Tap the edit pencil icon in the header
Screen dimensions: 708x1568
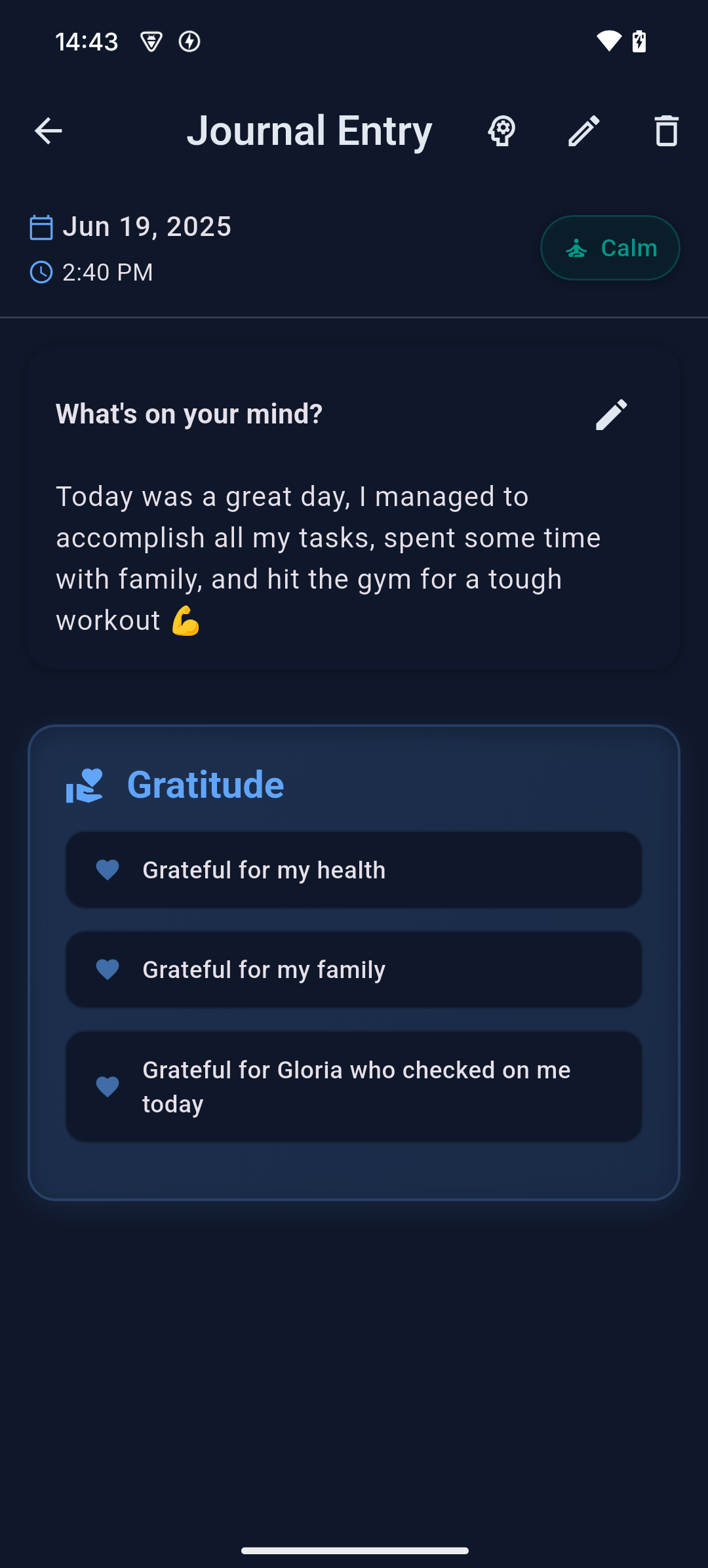[583, 130]
